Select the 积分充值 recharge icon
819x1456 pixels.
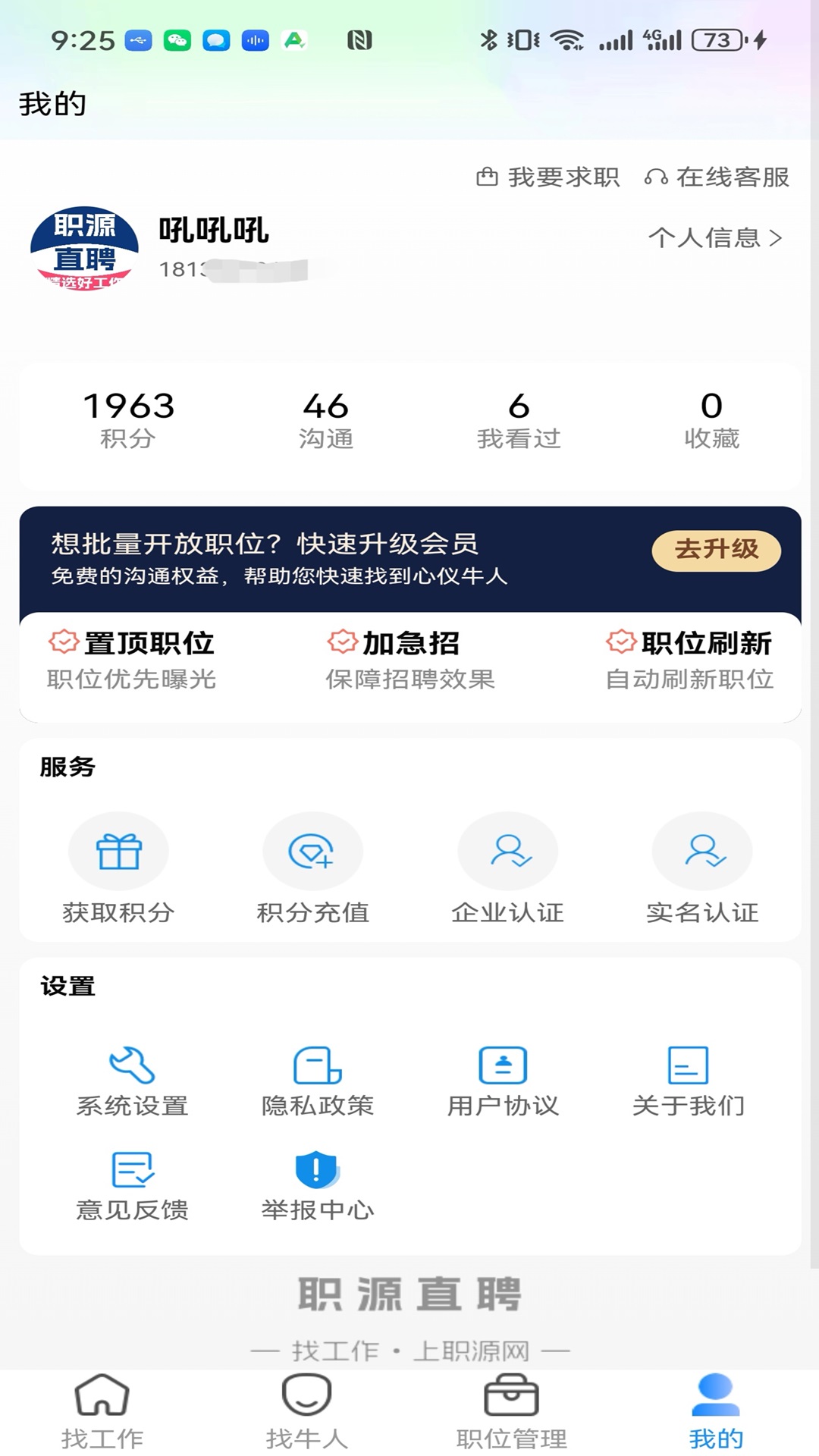[x=313, y=851]
